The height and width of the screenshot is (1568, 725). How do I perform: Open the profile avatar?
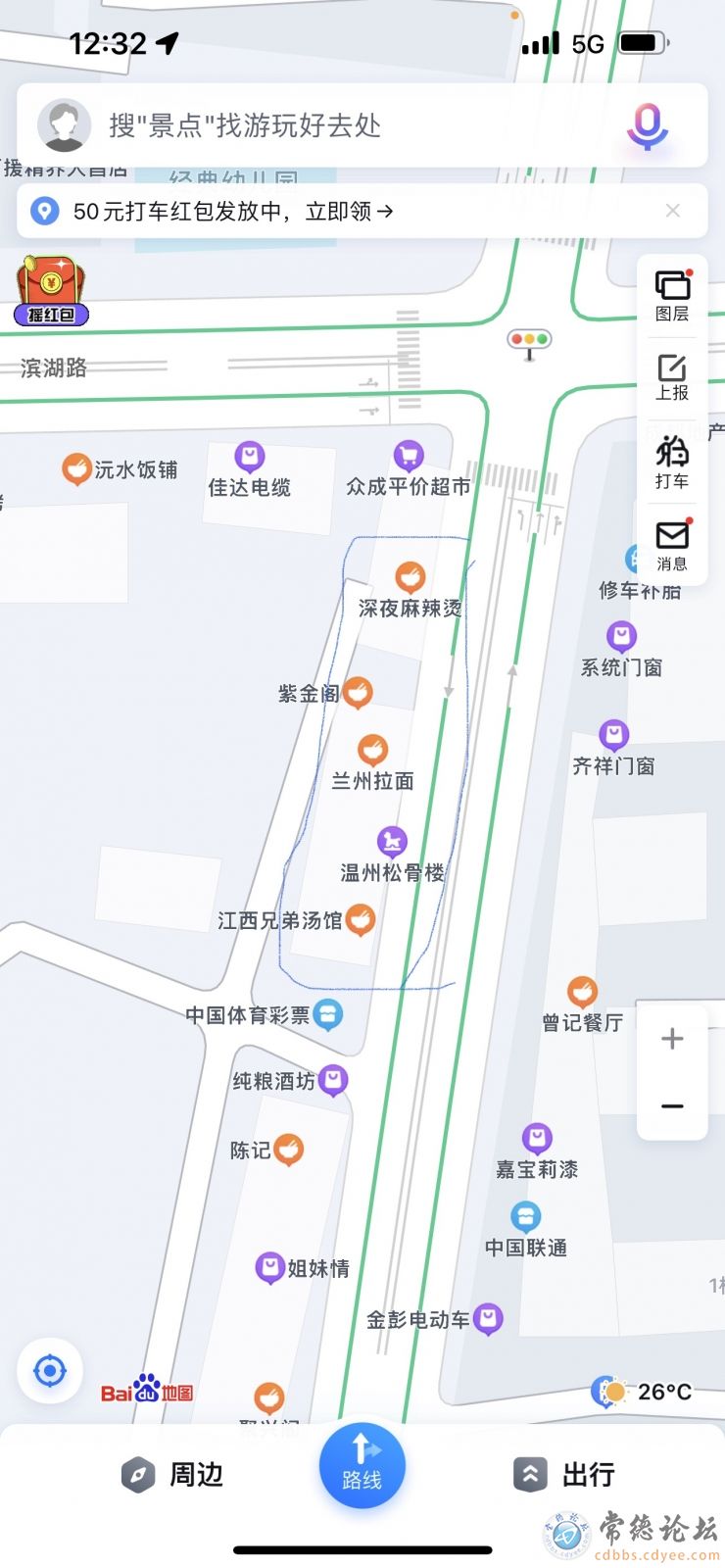click(x=65, y=125)
